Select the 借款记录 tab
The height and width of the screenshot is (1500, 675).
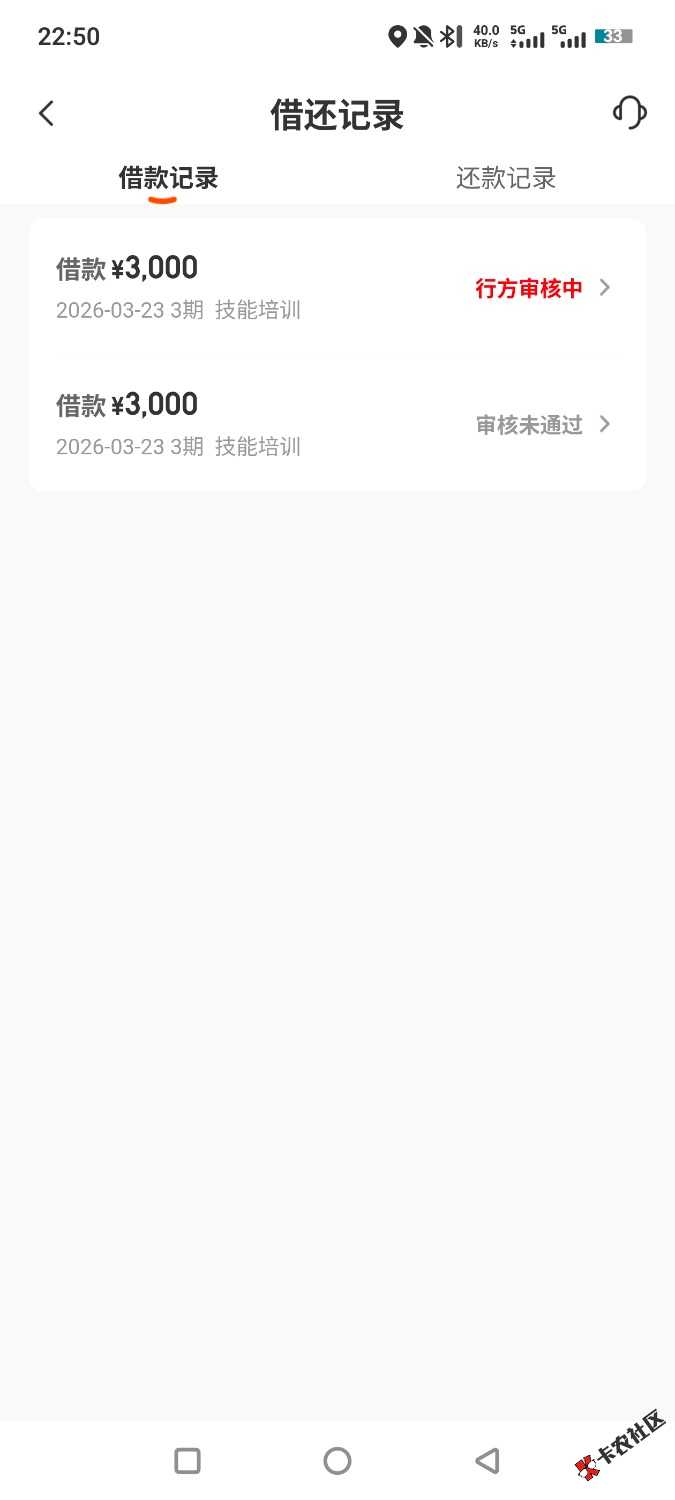point(168,178)
